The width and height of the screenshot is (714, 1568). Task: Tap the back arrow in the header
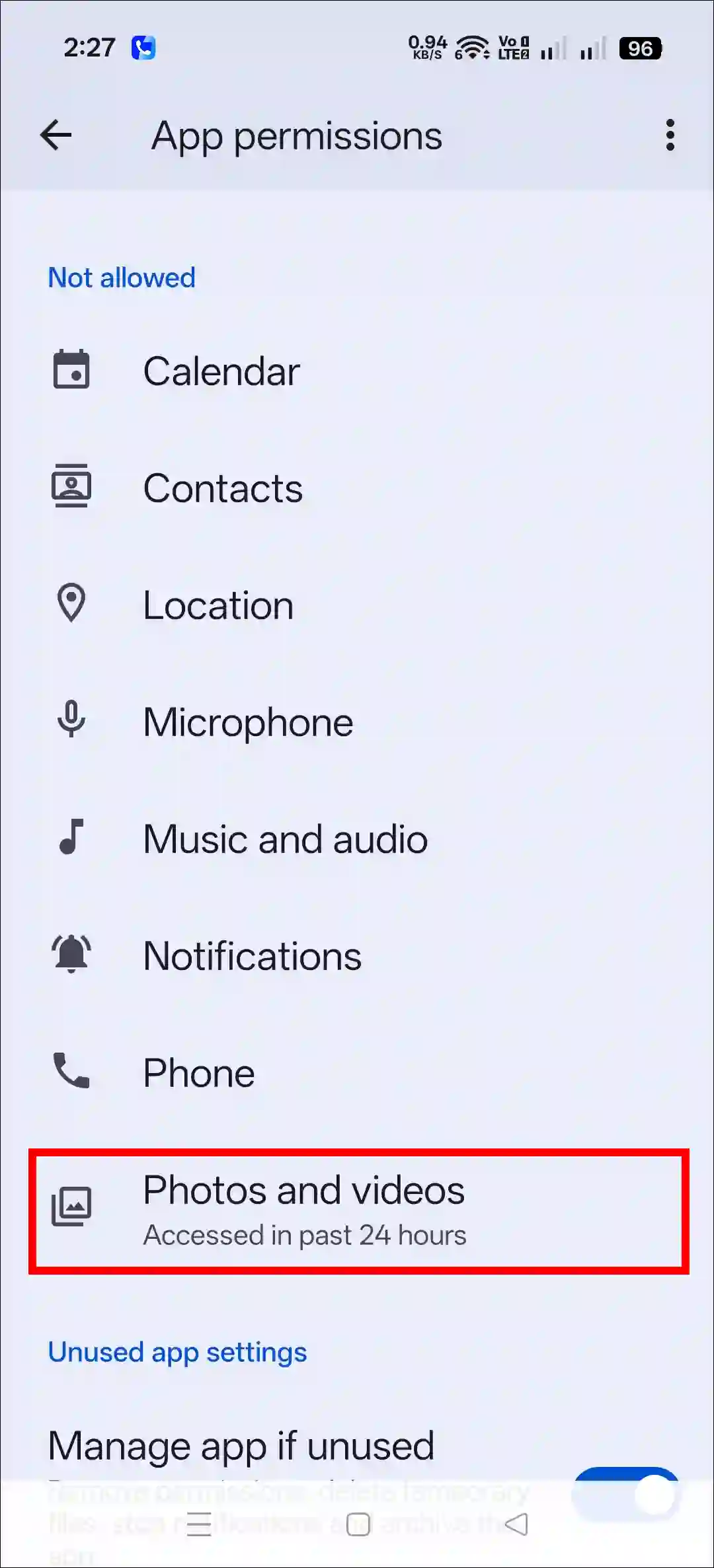(56, 135)
